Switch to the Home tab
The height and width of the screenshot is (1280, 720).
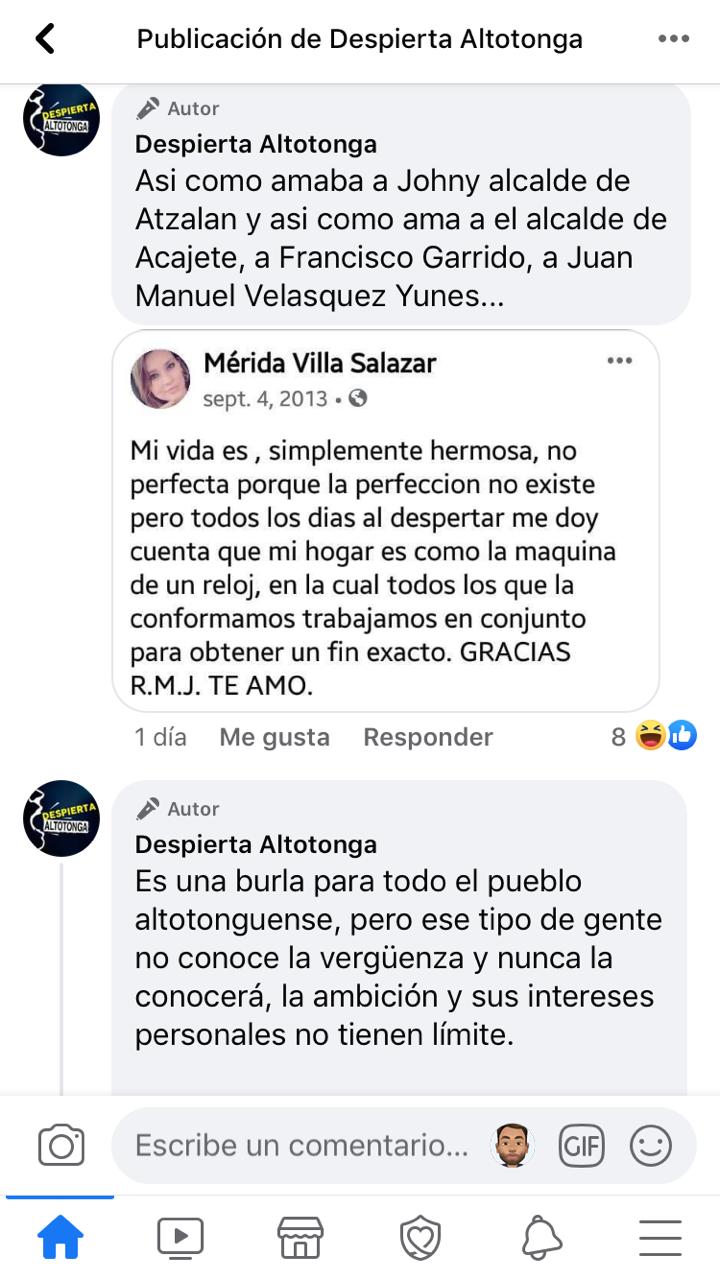coord(60,1239)
